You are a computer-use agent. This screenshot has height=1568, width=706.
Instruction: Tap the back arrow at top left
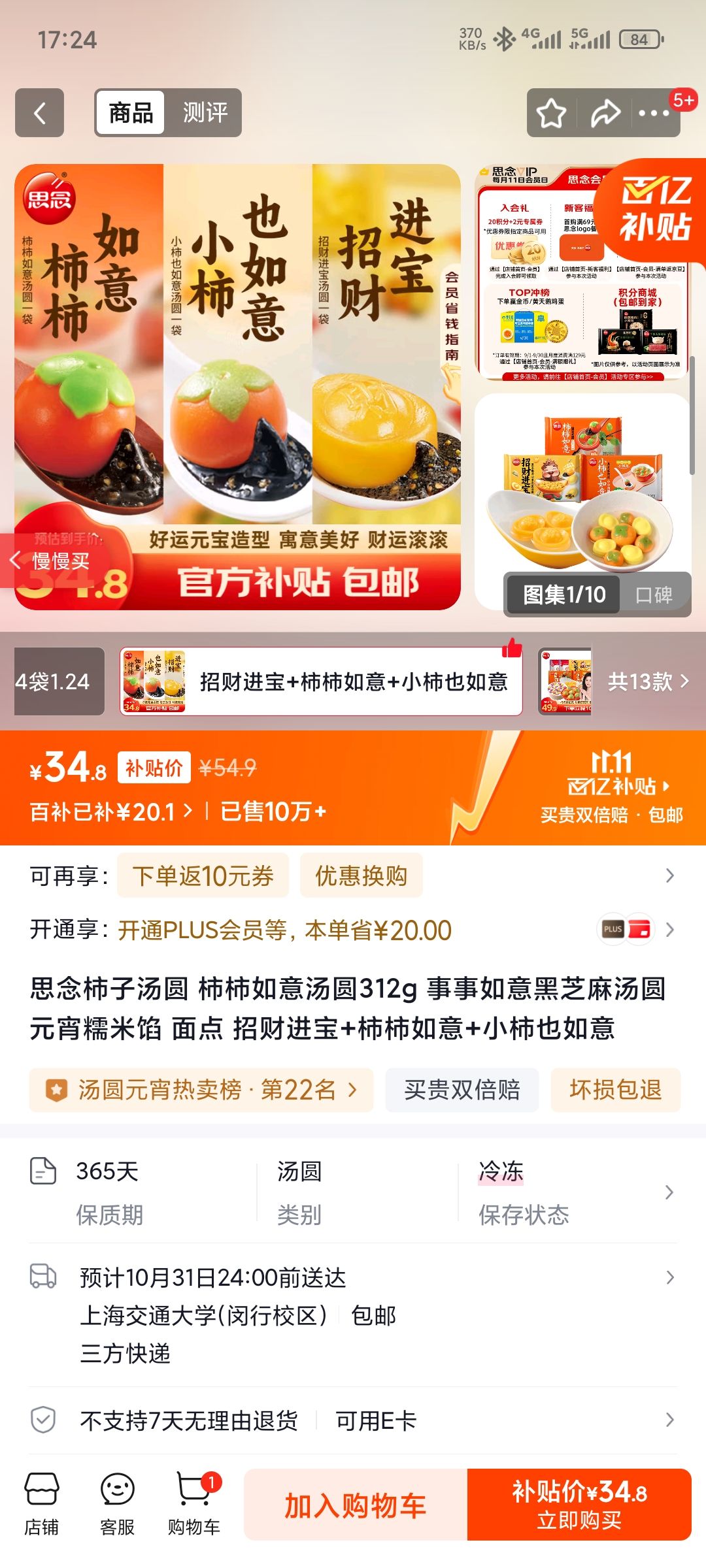(39, 113)
